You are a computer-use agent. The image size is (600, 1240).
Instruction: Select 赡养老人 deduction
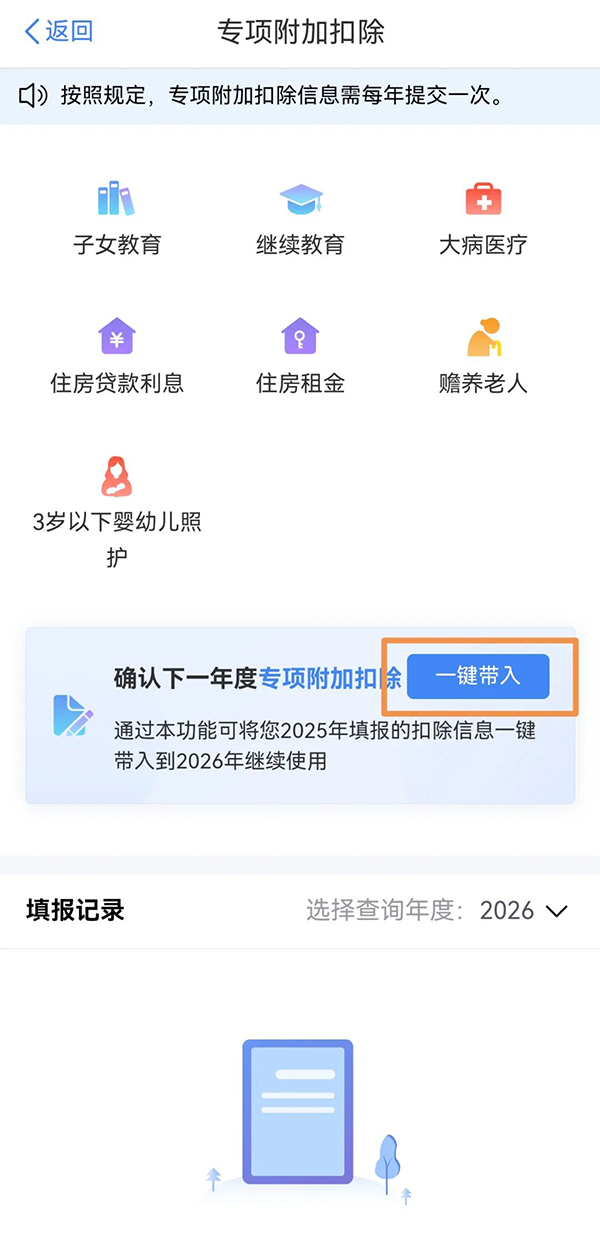pos(483,356)
